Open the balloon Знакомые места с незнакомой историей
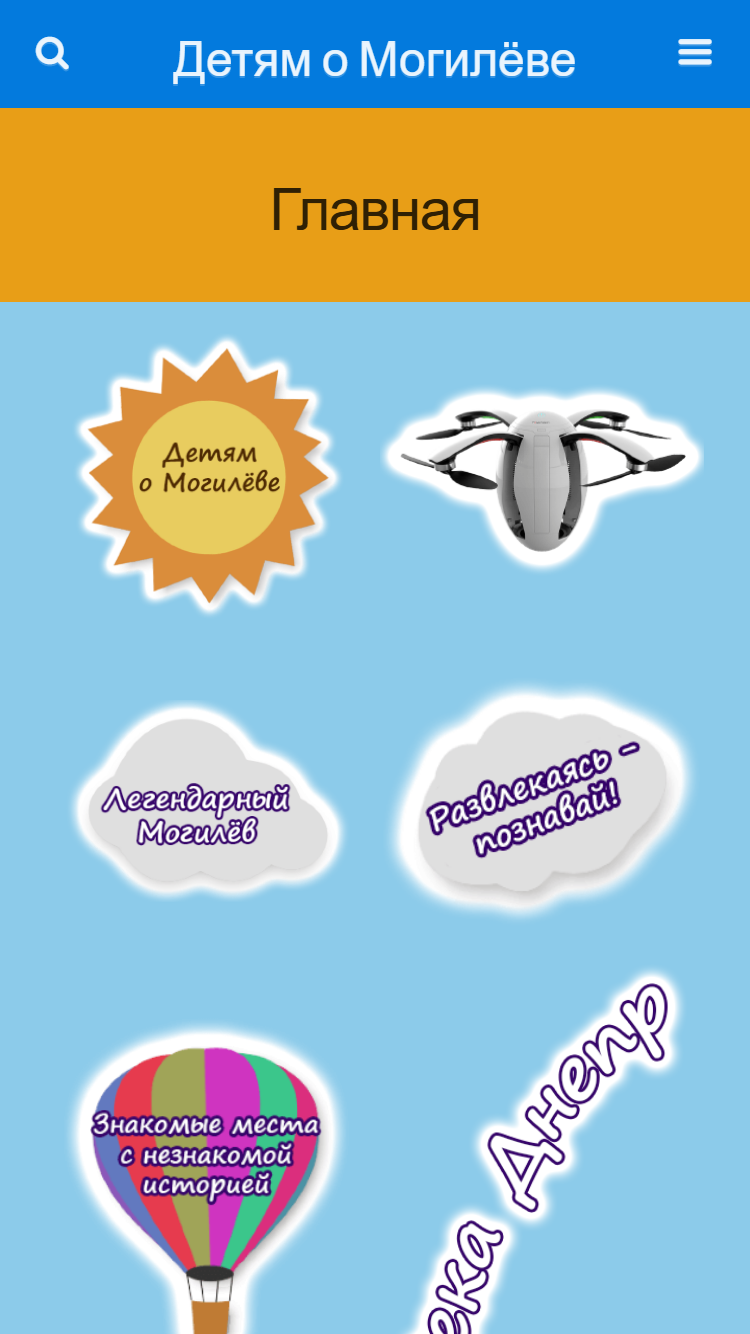The image size is (750, 1334). [208, 1180]
